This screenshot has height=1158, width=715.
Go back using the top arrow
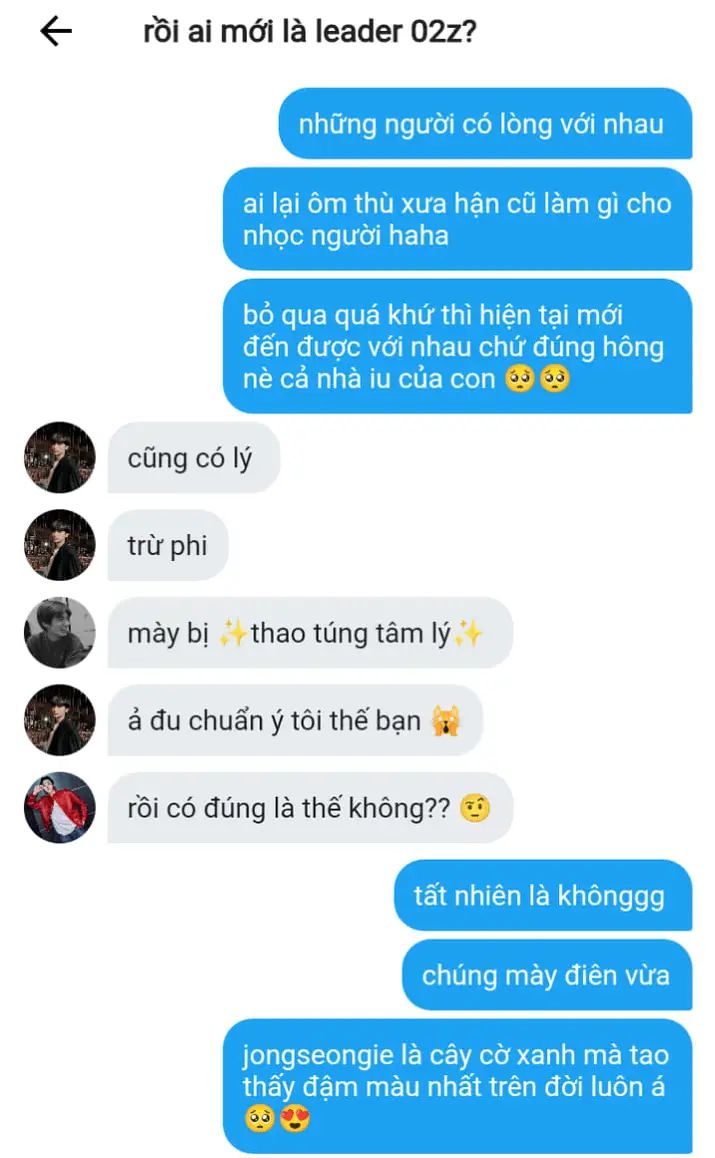pyautogui.click(x=56, y=32)
